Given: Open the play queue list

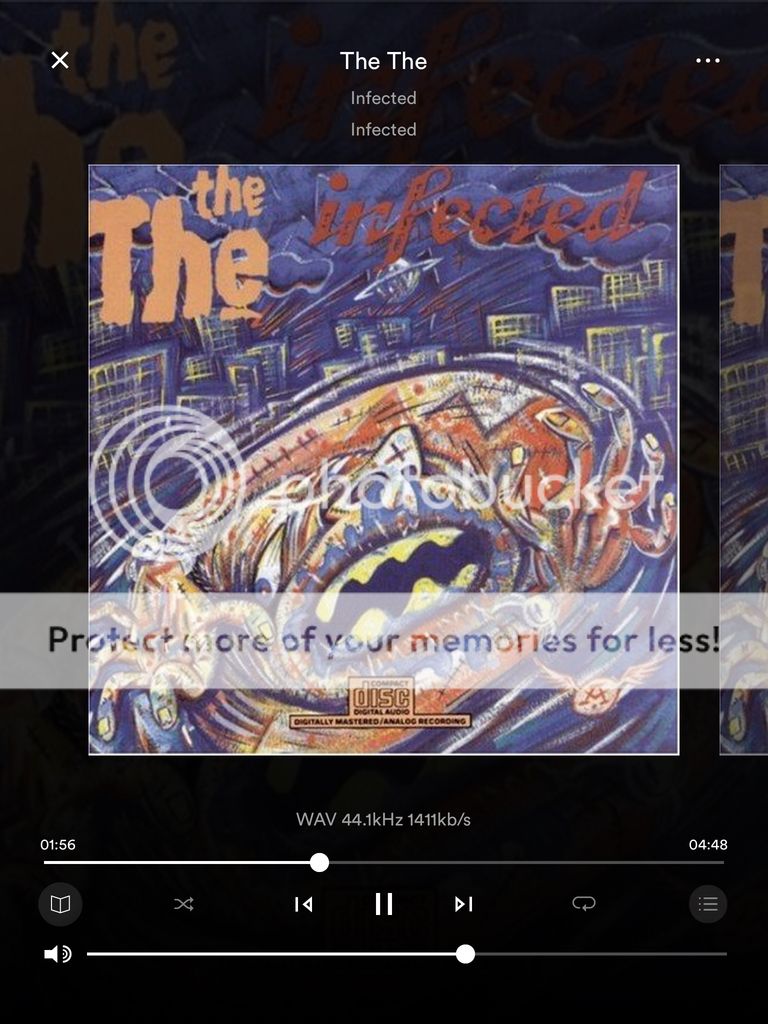Looking at the screenshot, I should tap(708, 904).
